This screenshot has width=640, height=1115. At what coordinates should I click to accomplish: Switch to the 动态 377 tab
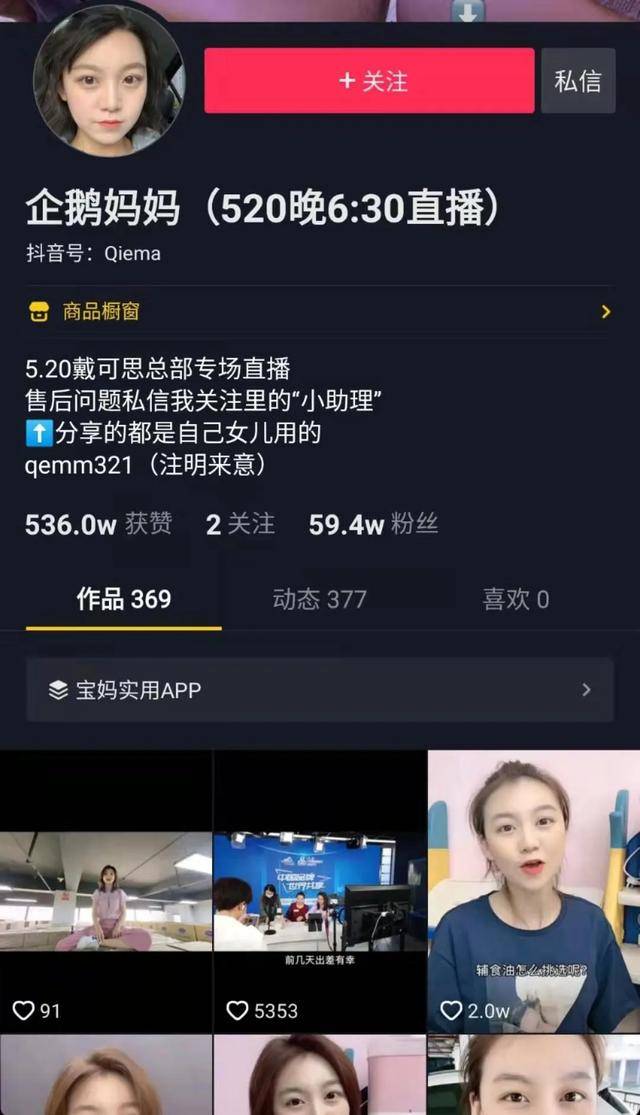[319, 599]
